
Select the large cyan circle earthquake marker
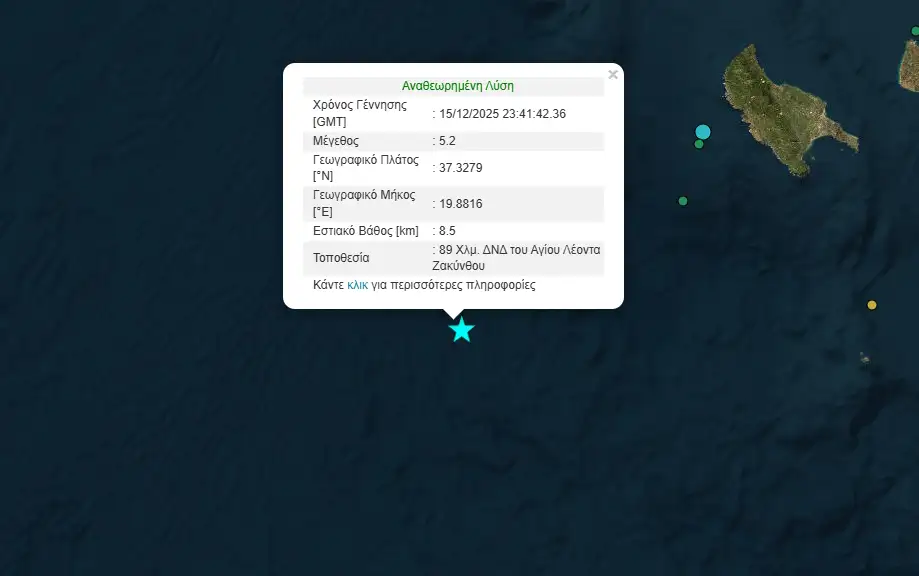click(703, 132)
